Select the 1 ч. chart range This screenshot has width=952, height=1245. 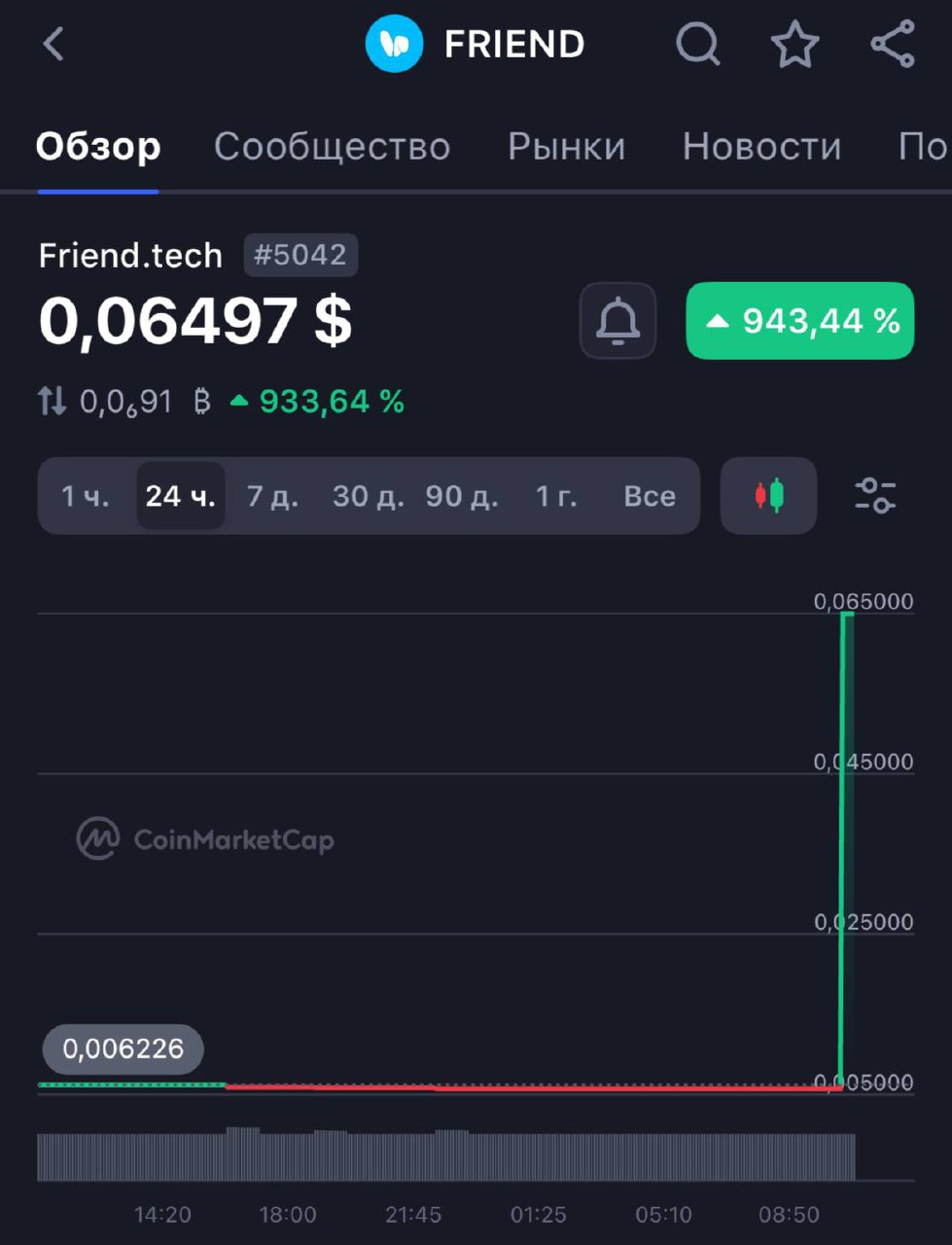click(x=86, y=496)
